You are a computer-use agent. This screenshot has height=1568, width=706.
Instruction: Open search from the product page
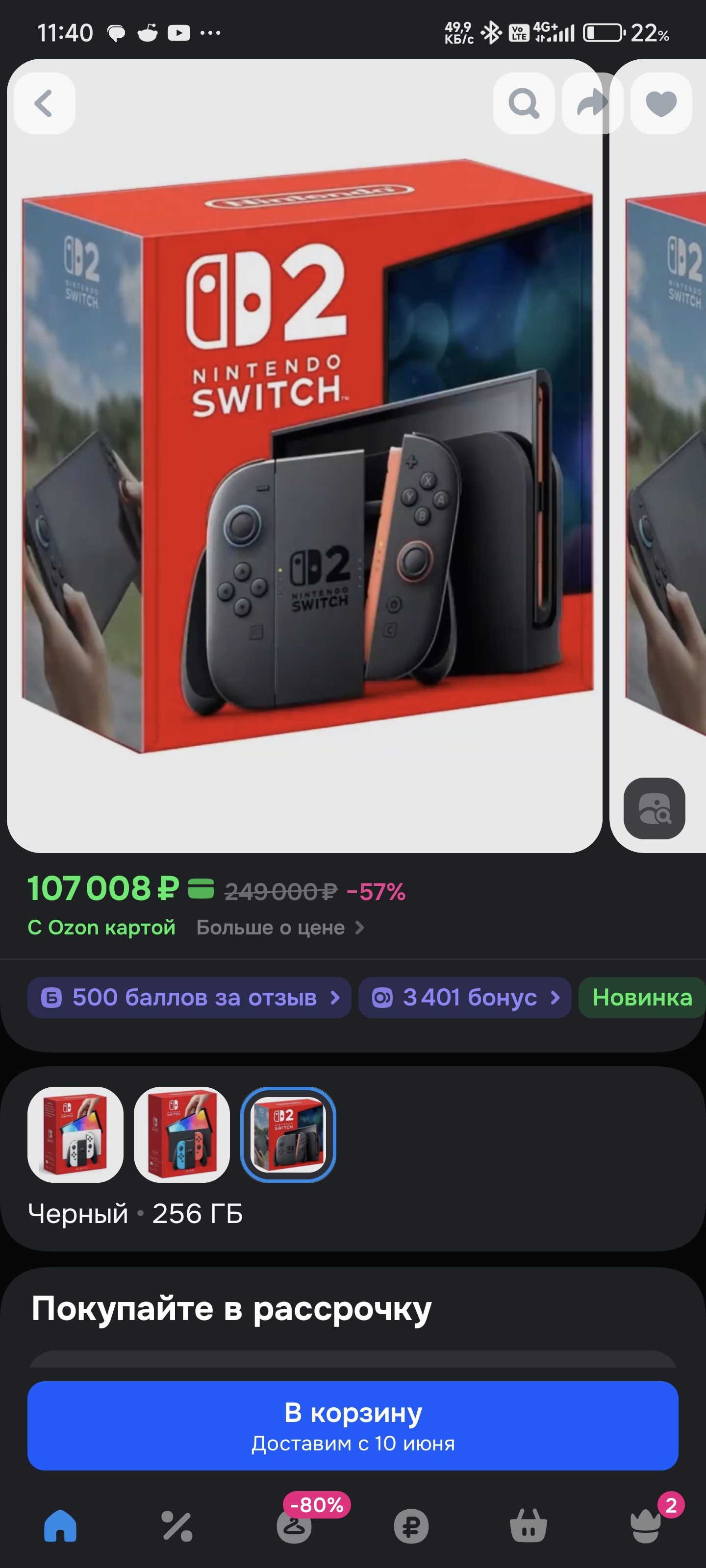tap(523, 103)
